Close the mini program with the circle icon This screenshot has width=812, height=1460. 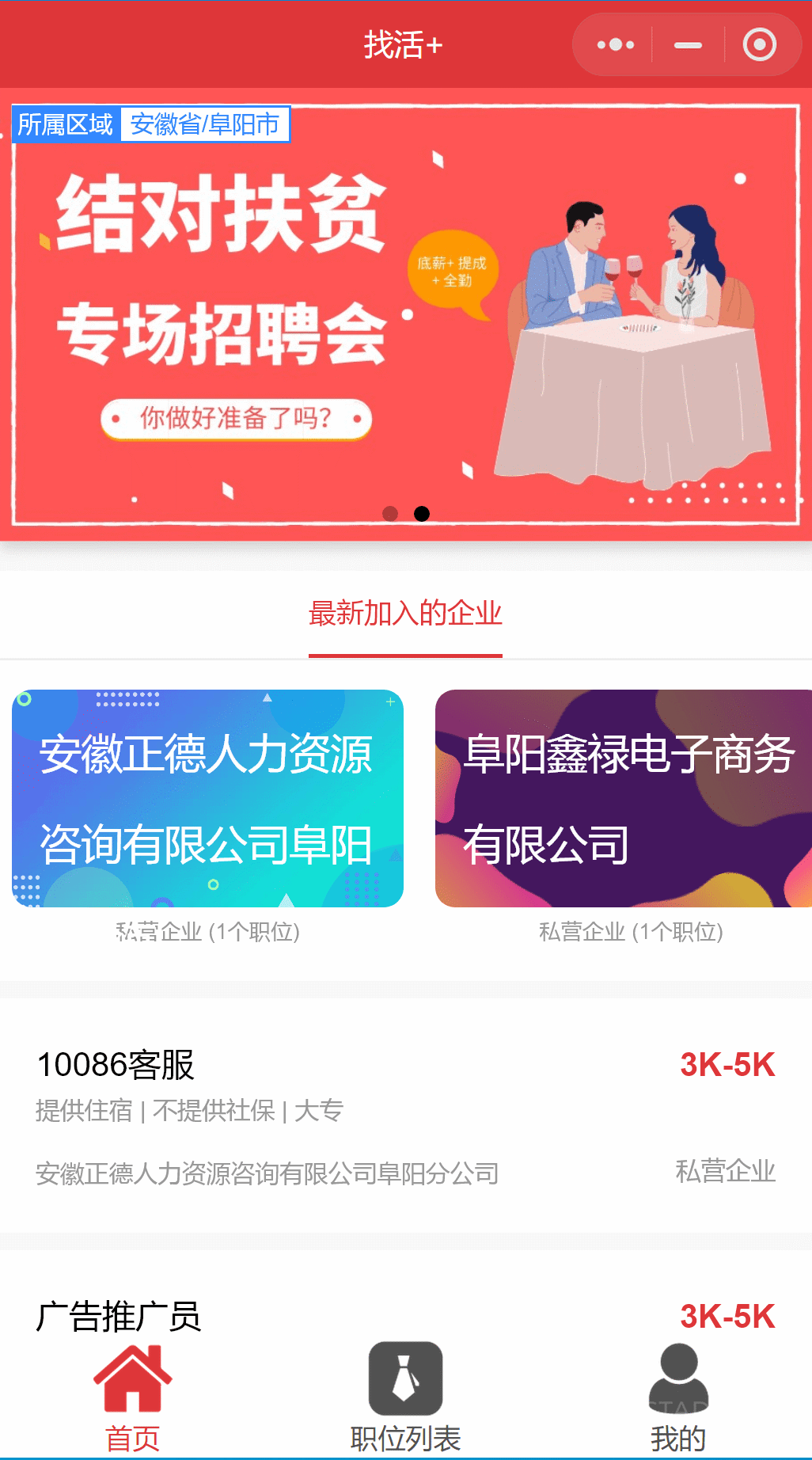[759, 45]
